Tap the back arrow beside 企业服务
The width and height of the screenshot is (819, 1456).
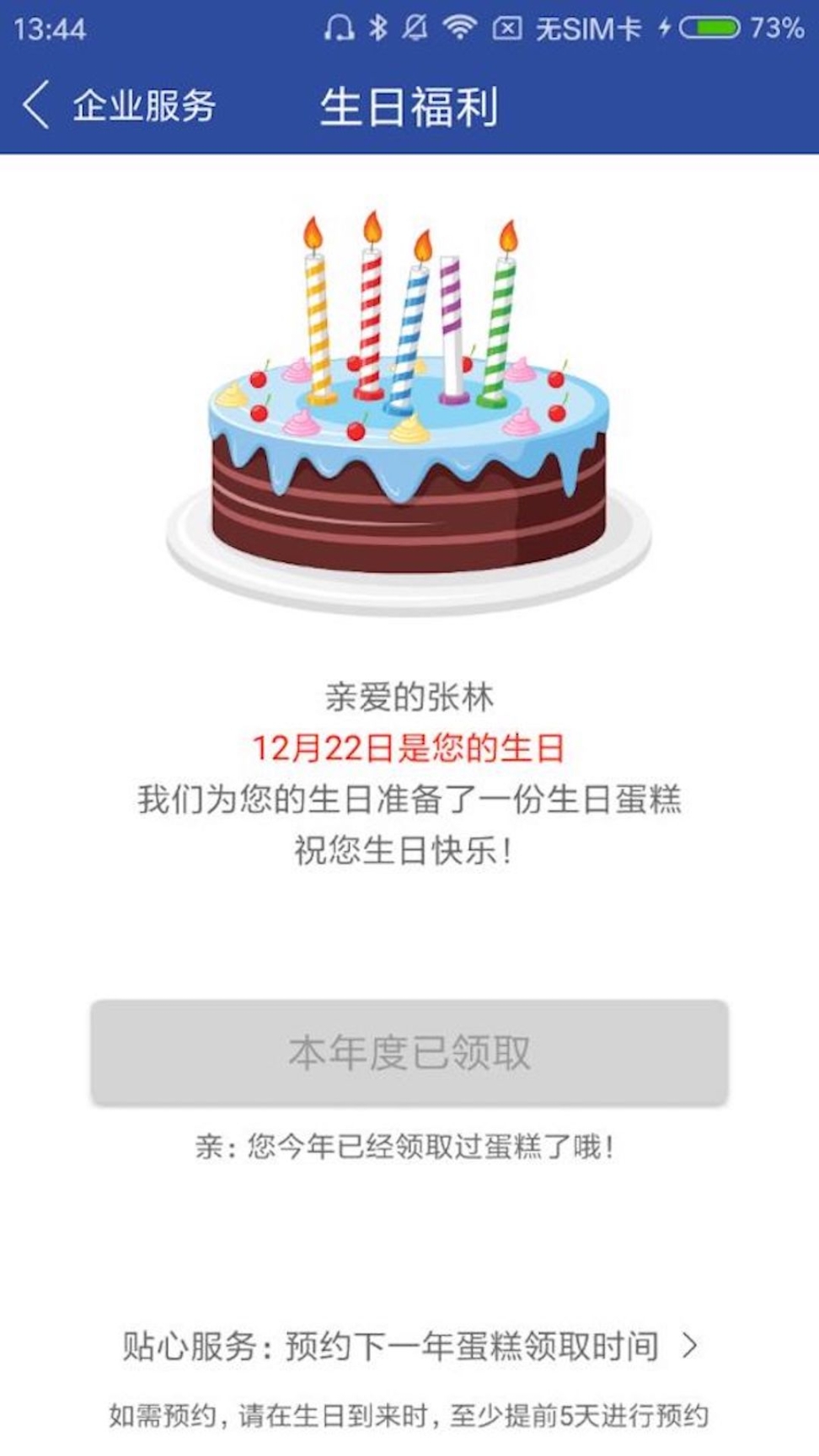(35, 103)
